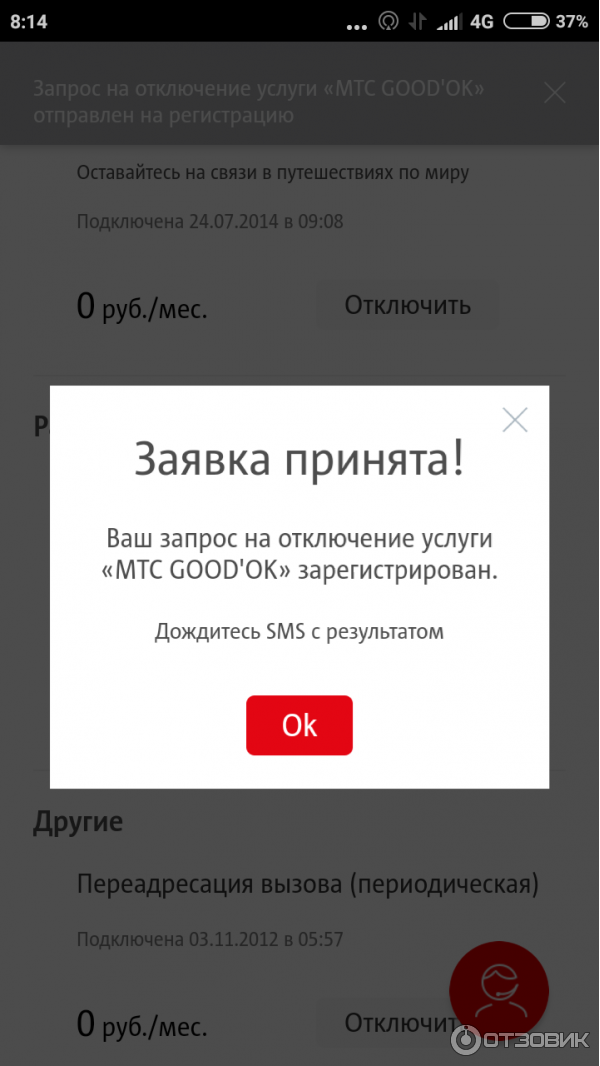The image size is (600, 1066).
Task: Dismiss the top notification banner
Action: (554, 94)
